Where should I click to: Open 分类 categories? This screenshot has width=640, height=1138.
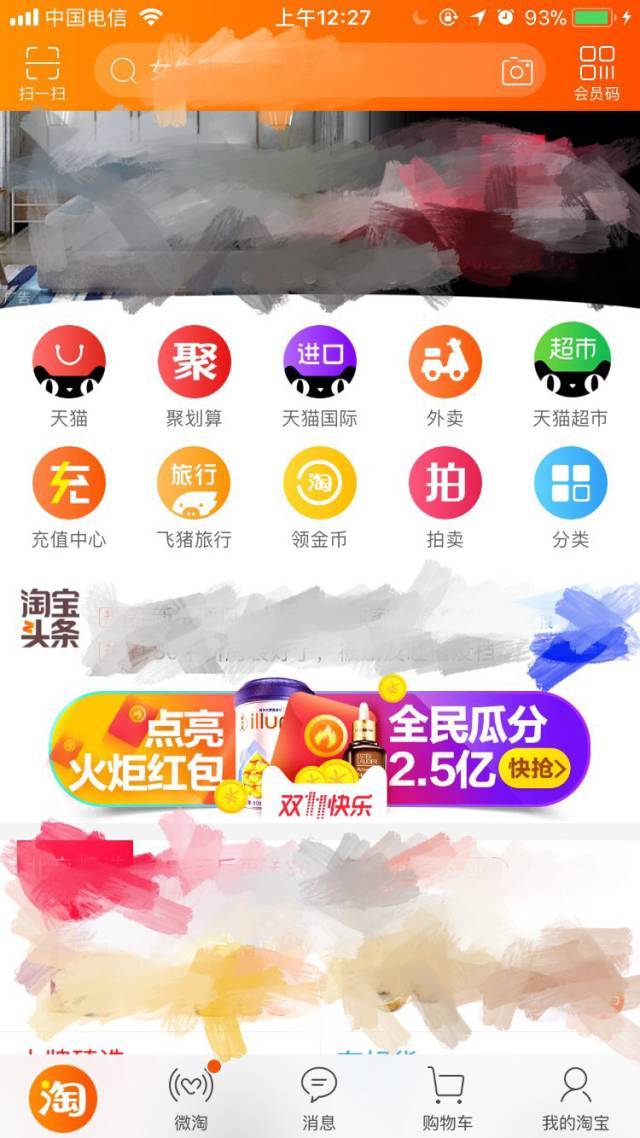(571, 497)
